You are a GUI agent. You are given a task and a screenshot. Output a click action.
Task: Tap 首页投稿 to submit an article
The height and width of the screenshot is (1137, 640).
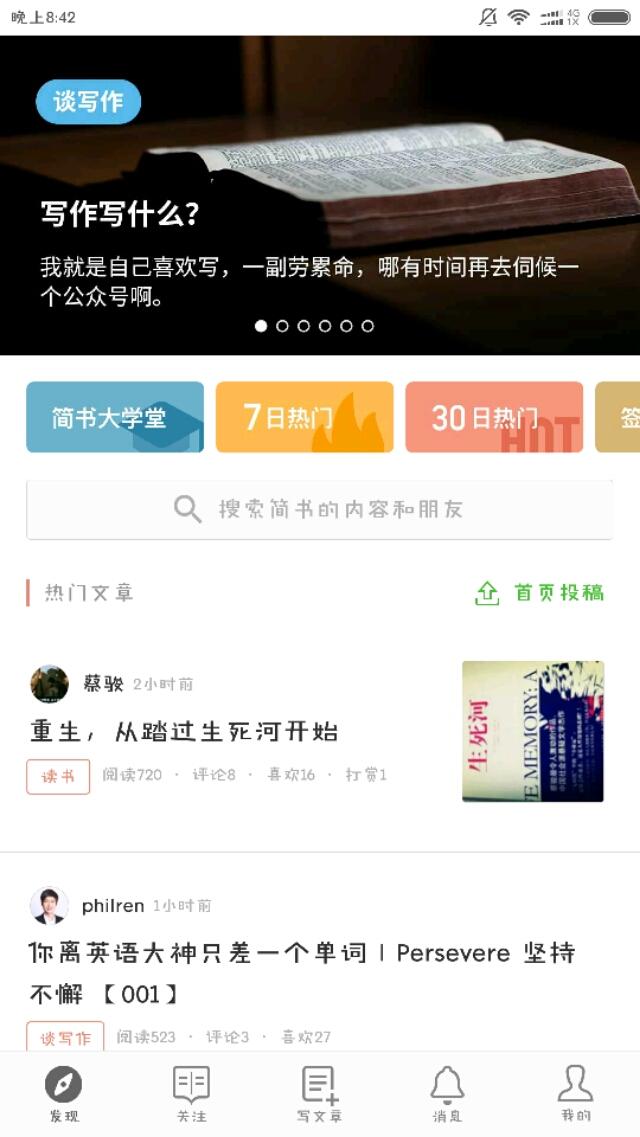click(540, 593)
